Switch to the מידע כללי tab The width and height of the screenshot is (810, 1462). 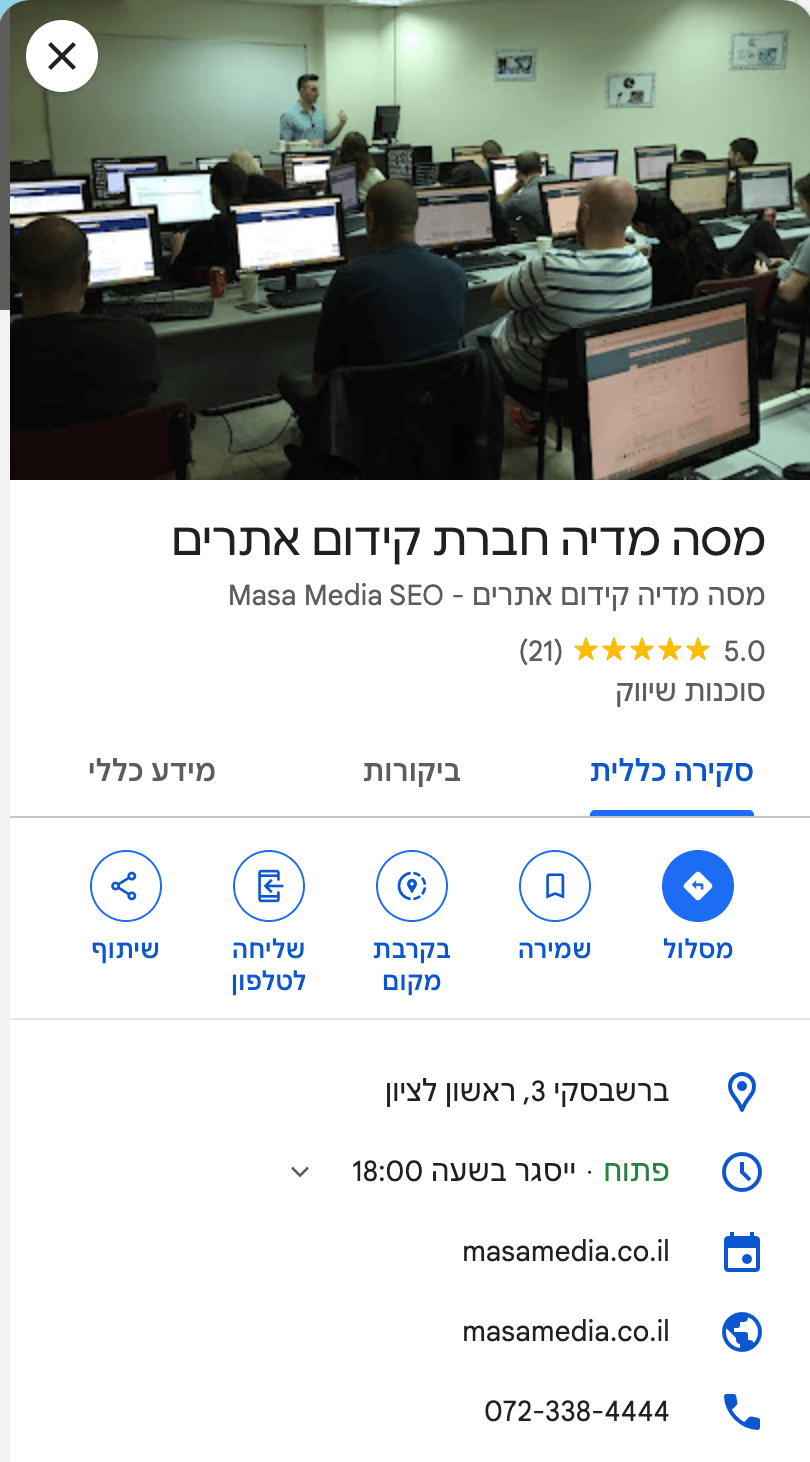152,772
